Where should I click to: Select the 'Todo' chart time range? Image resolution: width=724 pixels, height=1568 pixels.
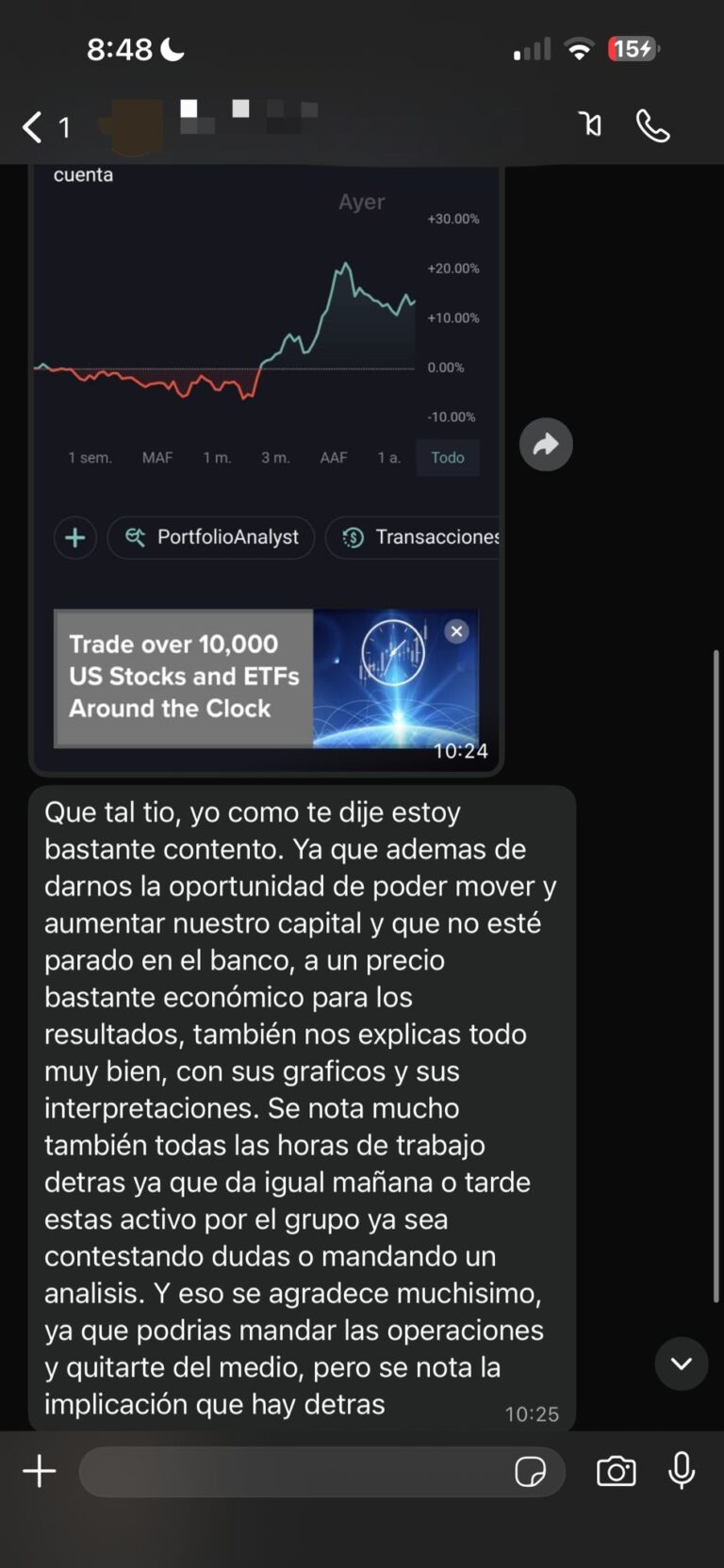click(x=448, y=457)
